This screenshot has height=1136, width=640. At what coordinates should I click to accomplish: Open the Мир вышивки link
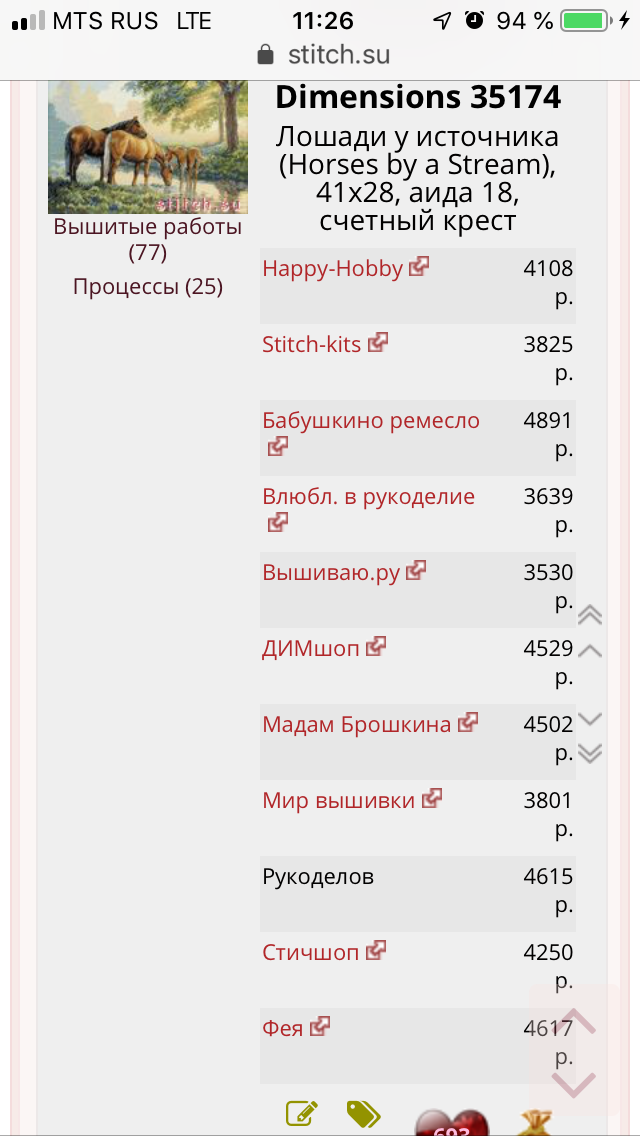pos(339,800)
